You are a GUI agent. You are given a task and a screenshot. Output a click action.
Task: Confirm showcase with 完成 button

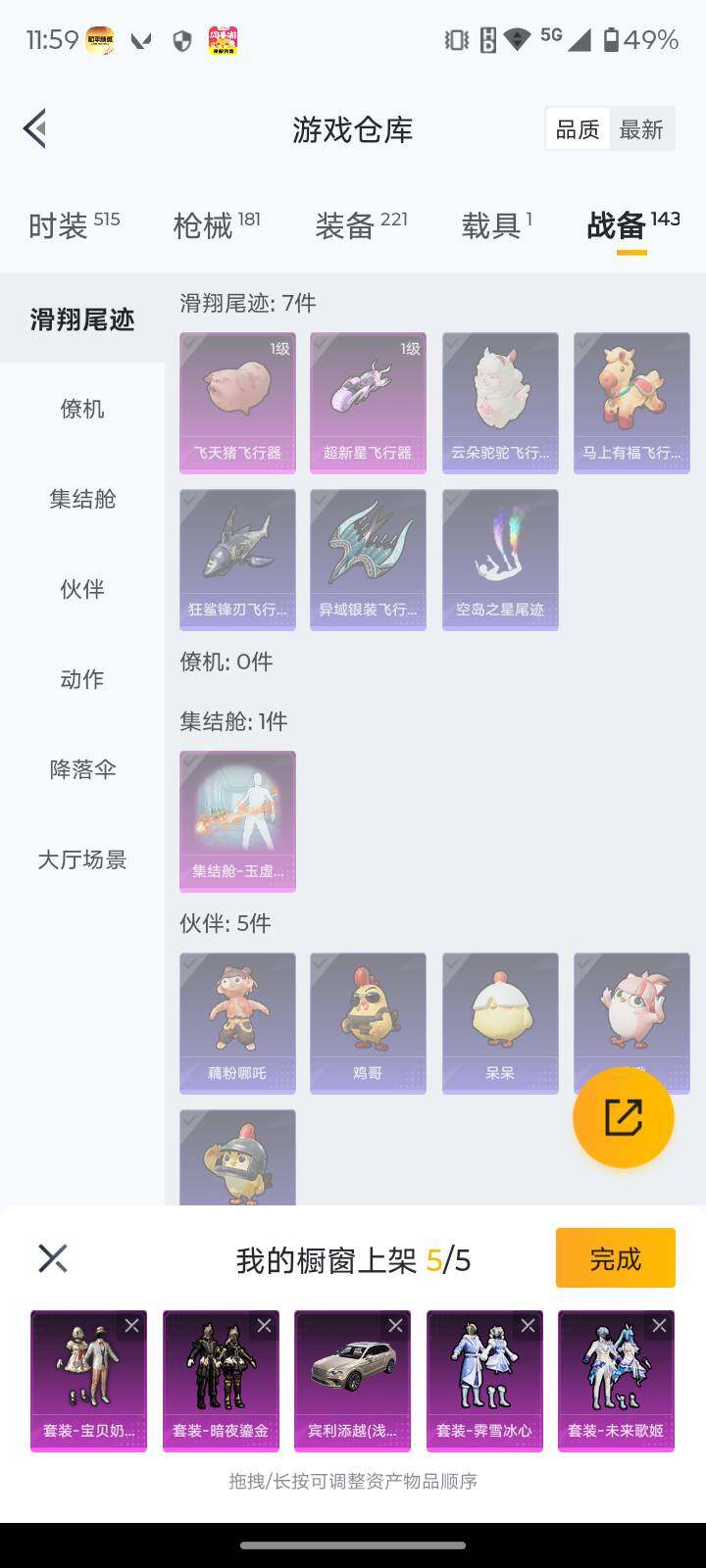tap(615, 1258)
